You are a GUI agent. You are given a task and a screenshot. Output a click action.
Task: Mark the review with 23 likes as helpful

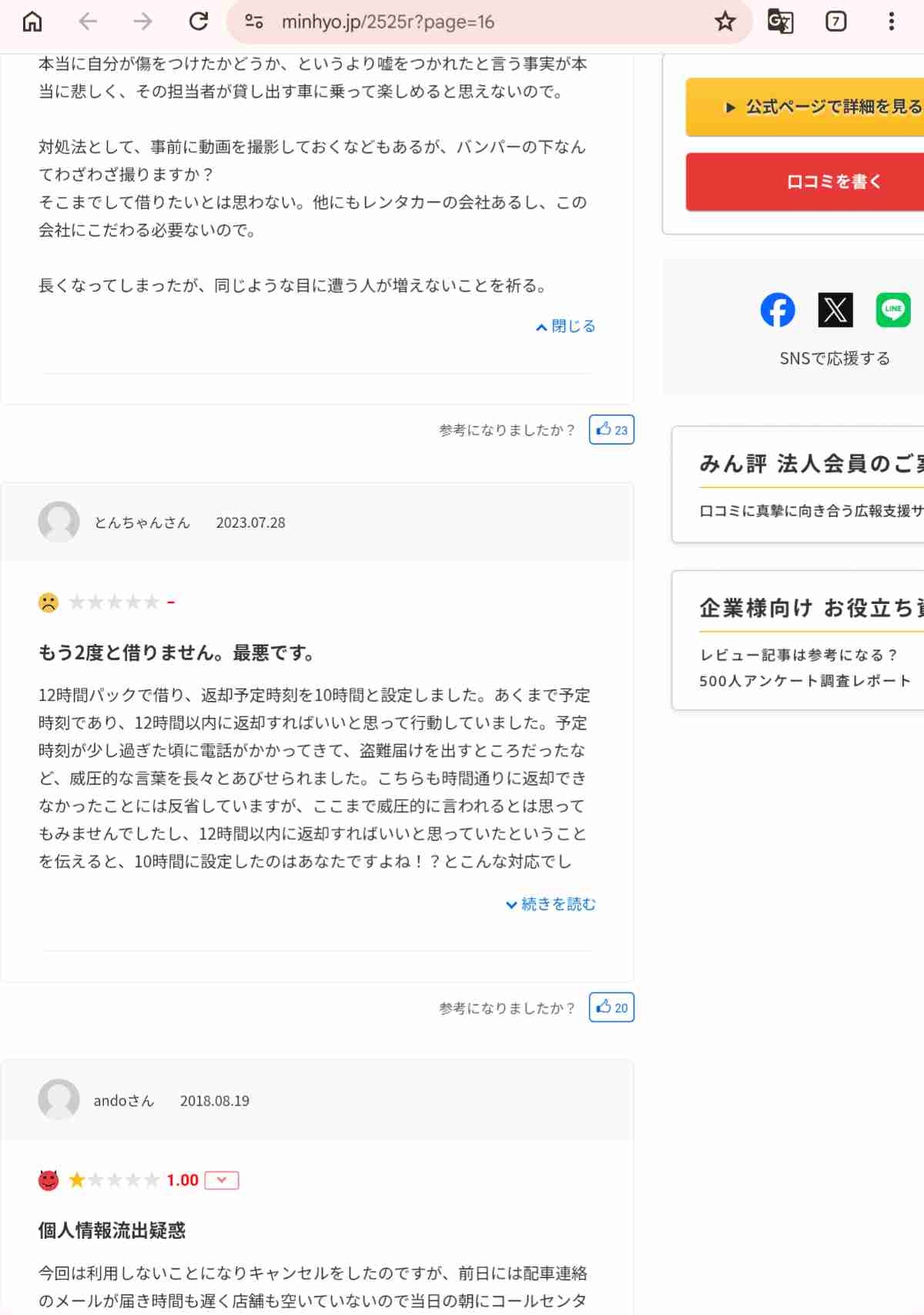tap(611, 430)
